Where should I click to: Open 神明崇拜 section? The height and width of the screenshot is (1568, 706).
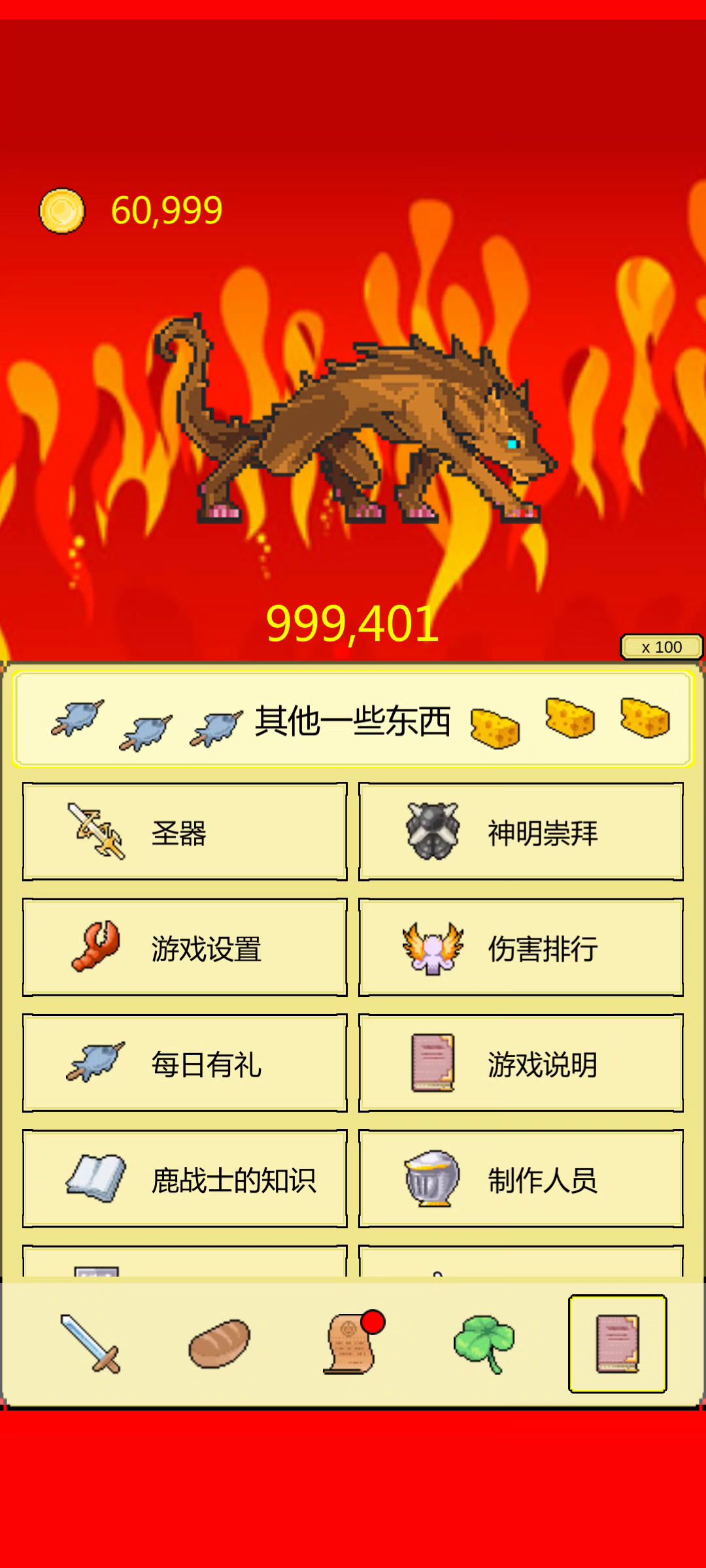(521, 832)
